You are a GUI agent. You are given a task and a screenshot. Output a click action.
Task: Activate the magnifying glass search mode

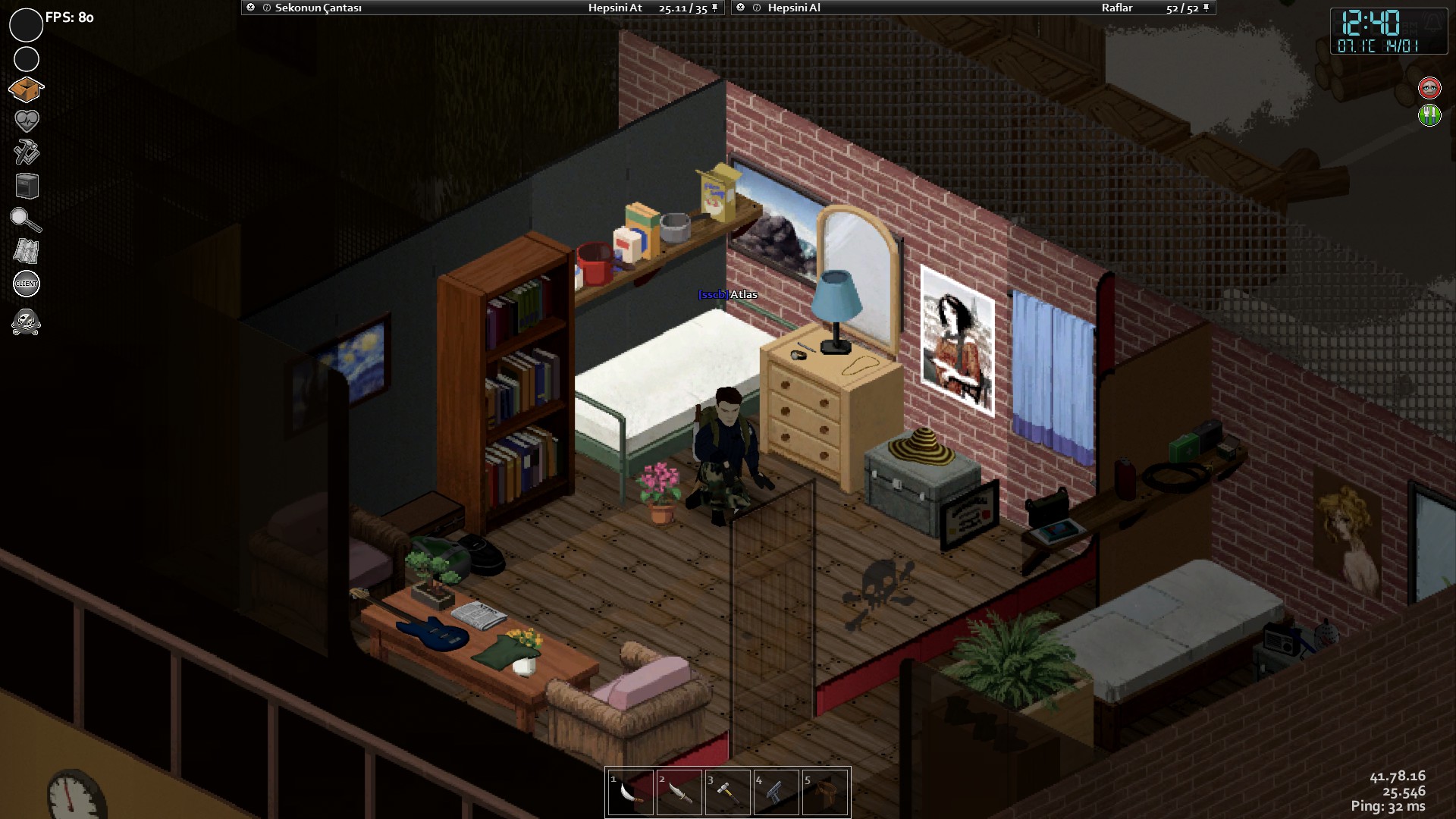pyautogui.click(x=26, y=219)
